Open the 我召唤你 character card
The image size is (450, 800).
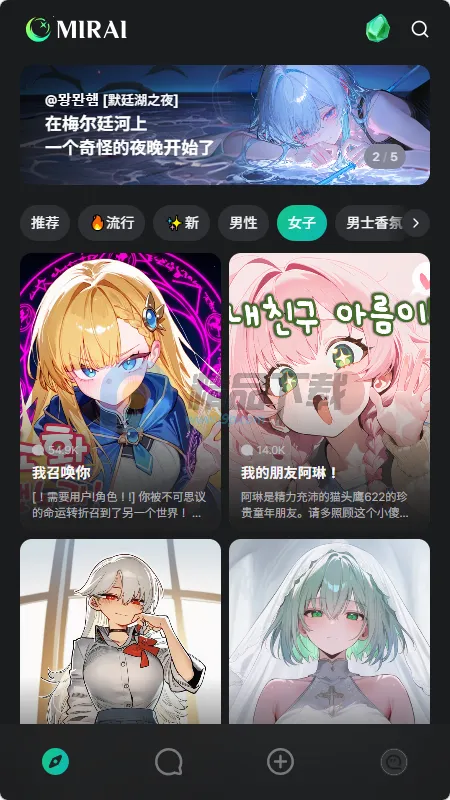point(120,392)
